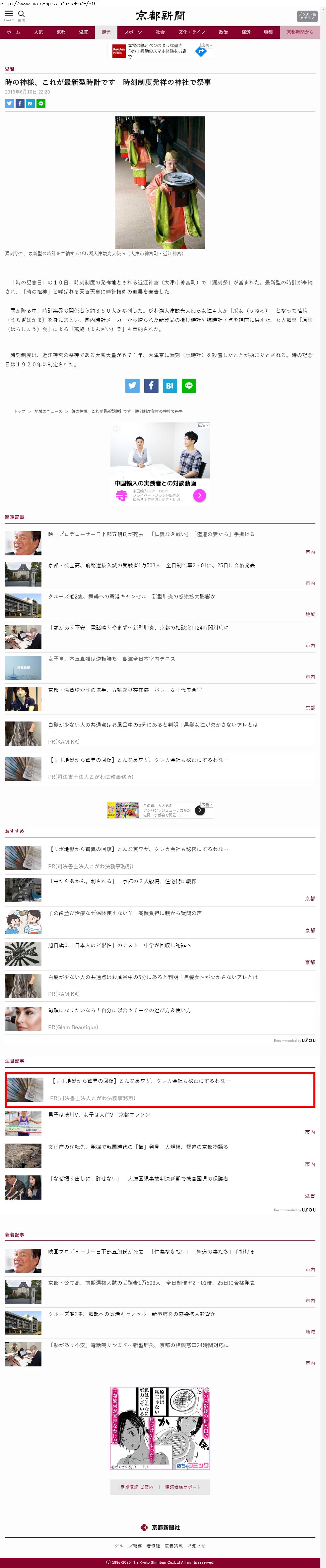Image resolution: width=326 pixels, height=1568 pixels.
Task: Select the 経済 tab
Action: click(x=245, y=32)
